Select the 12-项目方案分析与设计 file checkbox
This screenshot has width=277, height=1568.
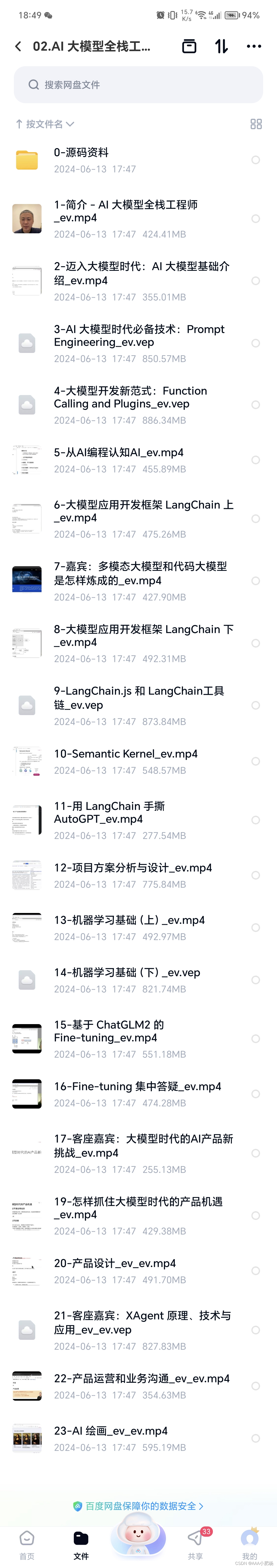(x=256, y=875)
